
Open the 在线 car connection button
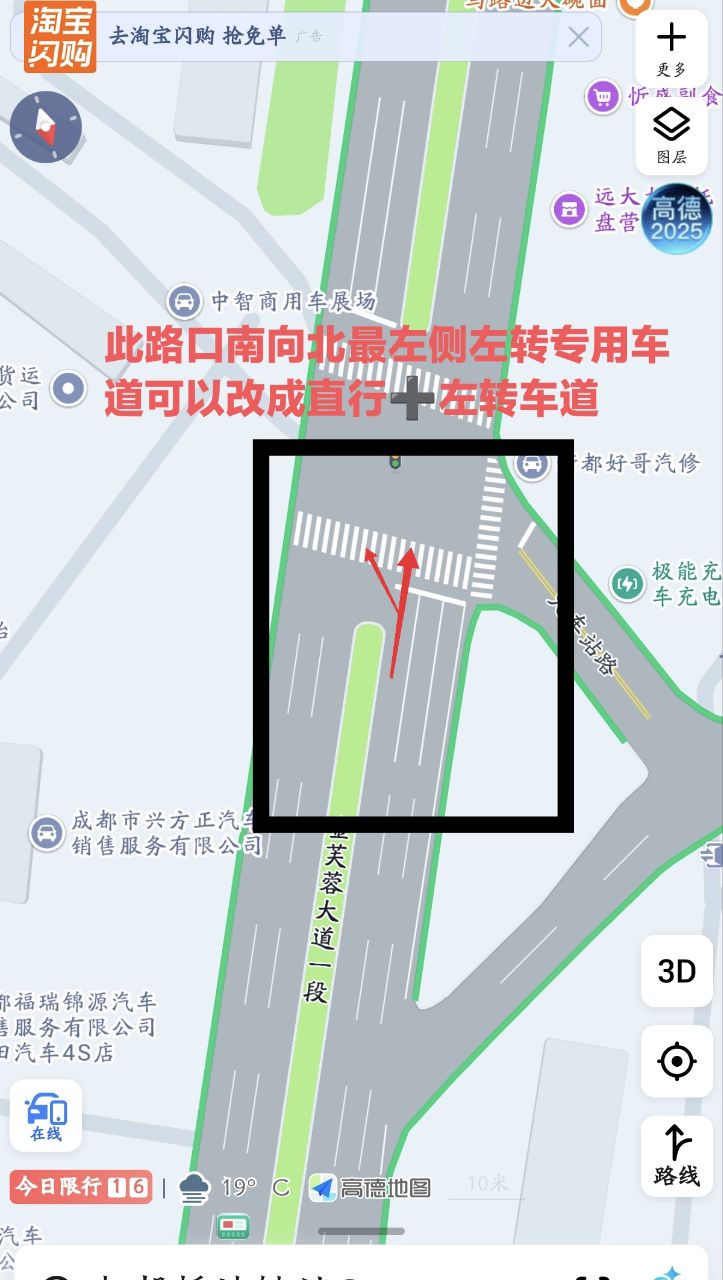pos(46,1115)
